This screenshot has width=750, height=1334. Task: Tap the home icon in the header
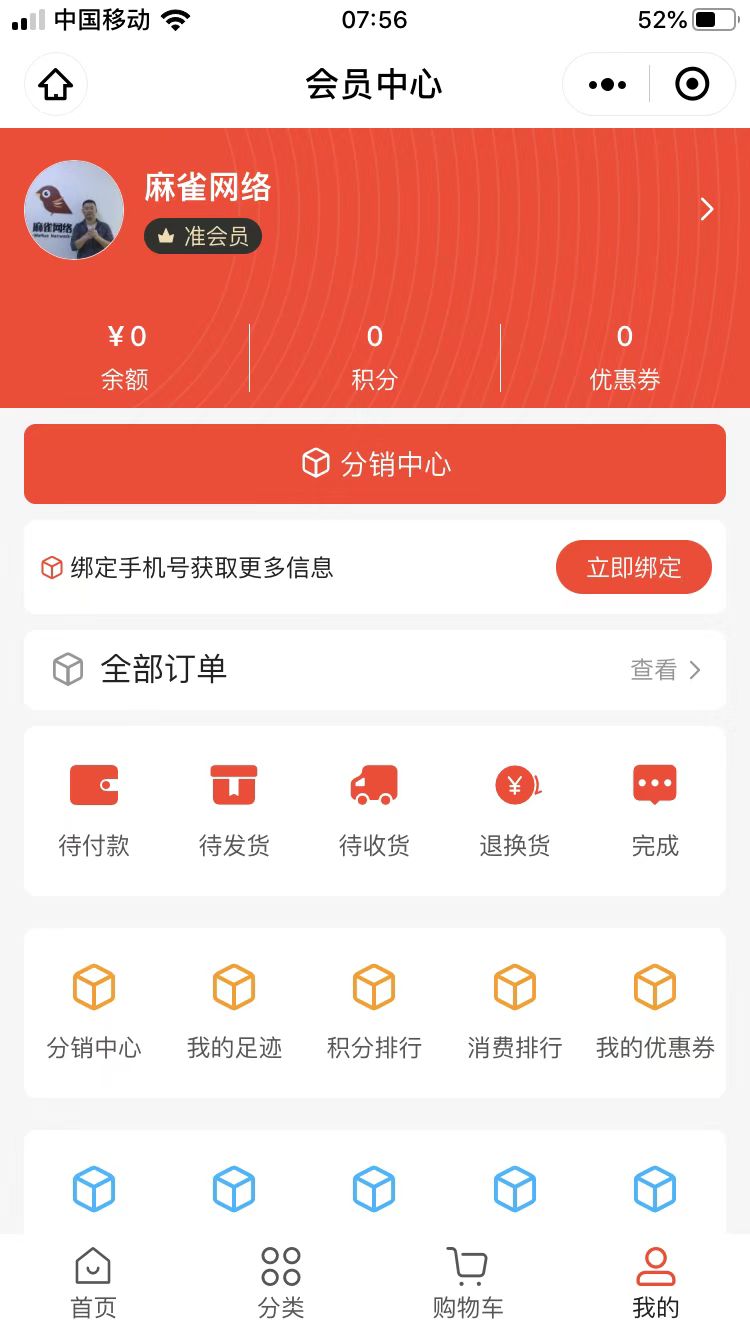[56, 85]
